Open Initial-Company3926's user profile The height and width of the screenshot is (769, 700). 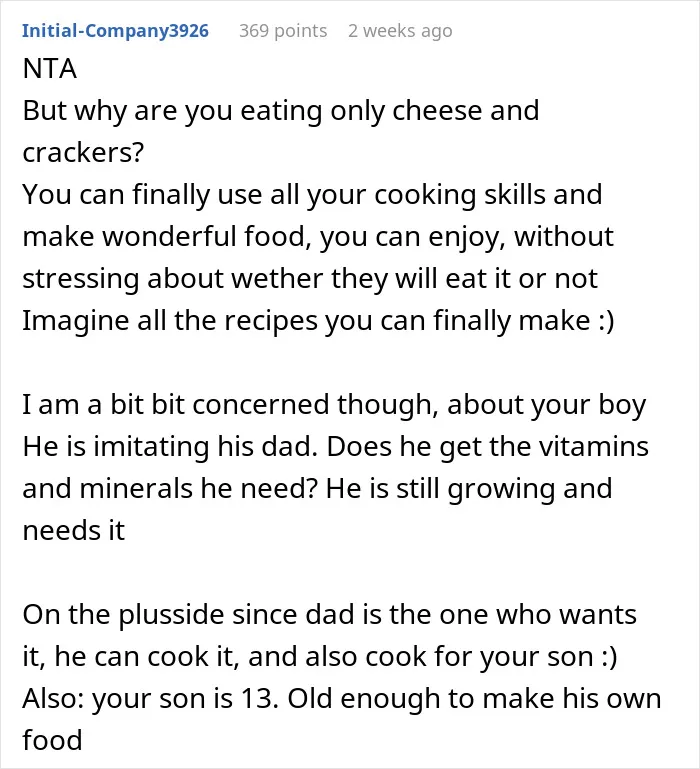tap(115, 31)
